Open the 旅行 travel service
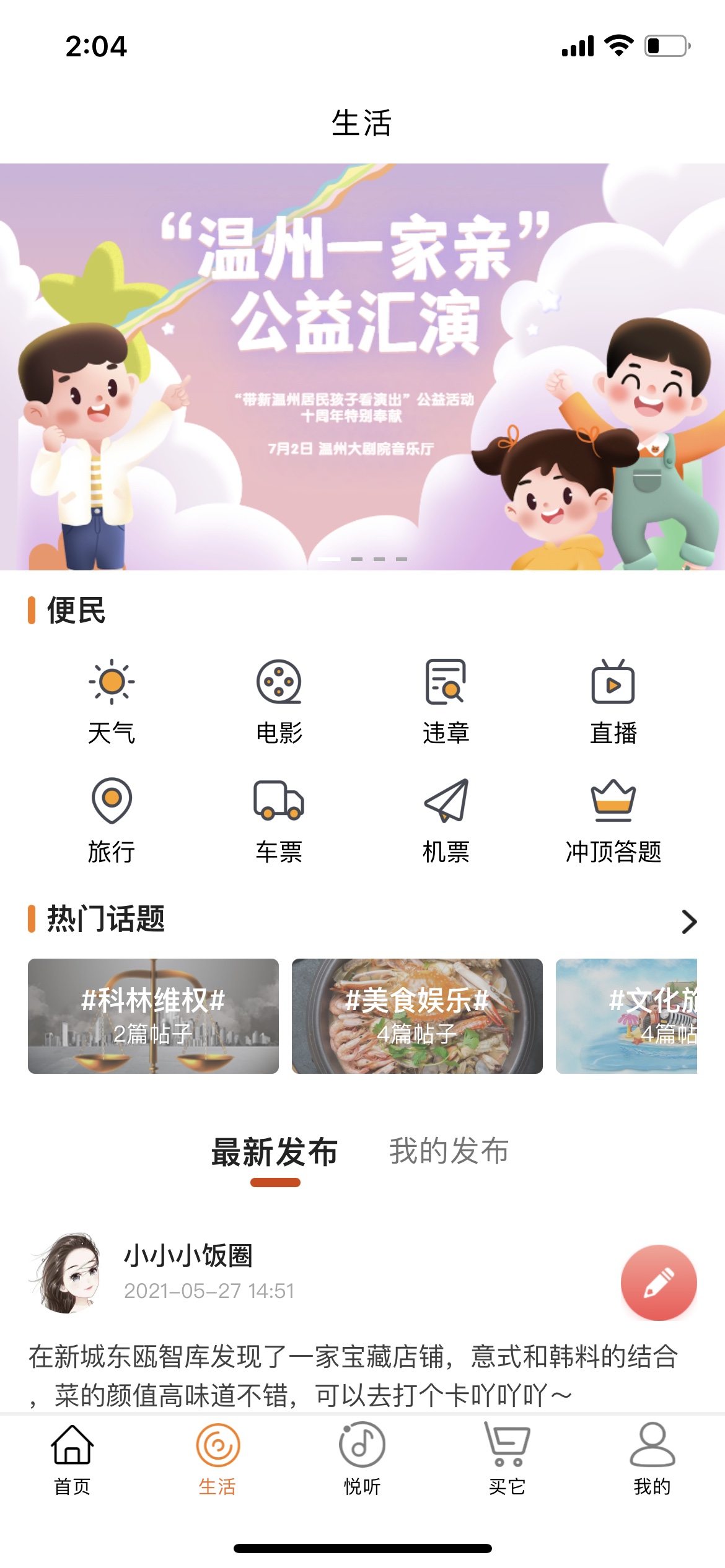This screenshot has width=725, height=1568. coord(112,819)
